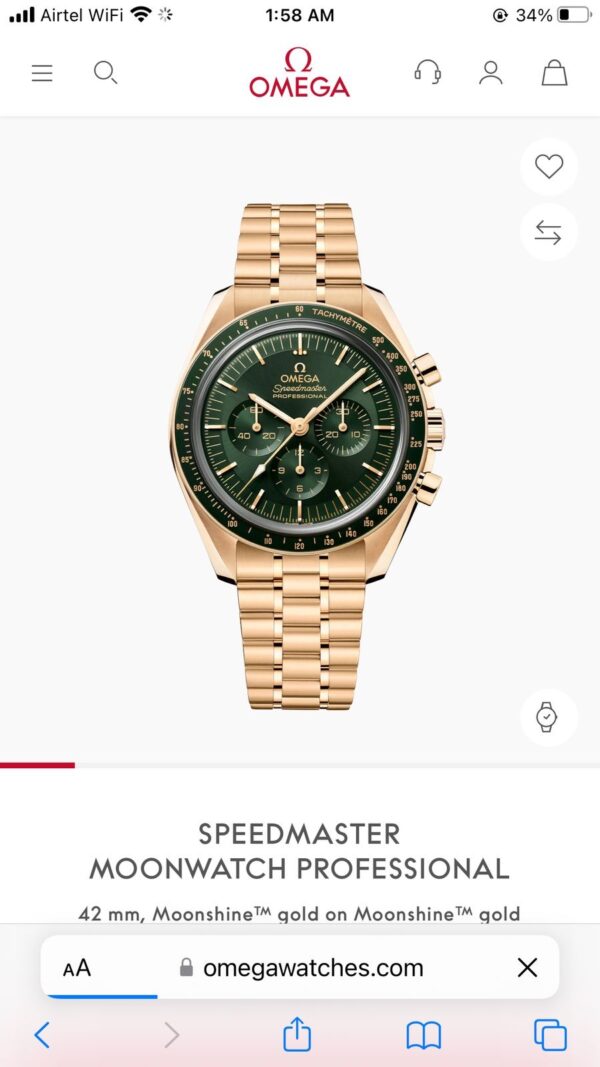Screen dimensions: 600x1067
Task: Open the site search
Action: (105, 73)
